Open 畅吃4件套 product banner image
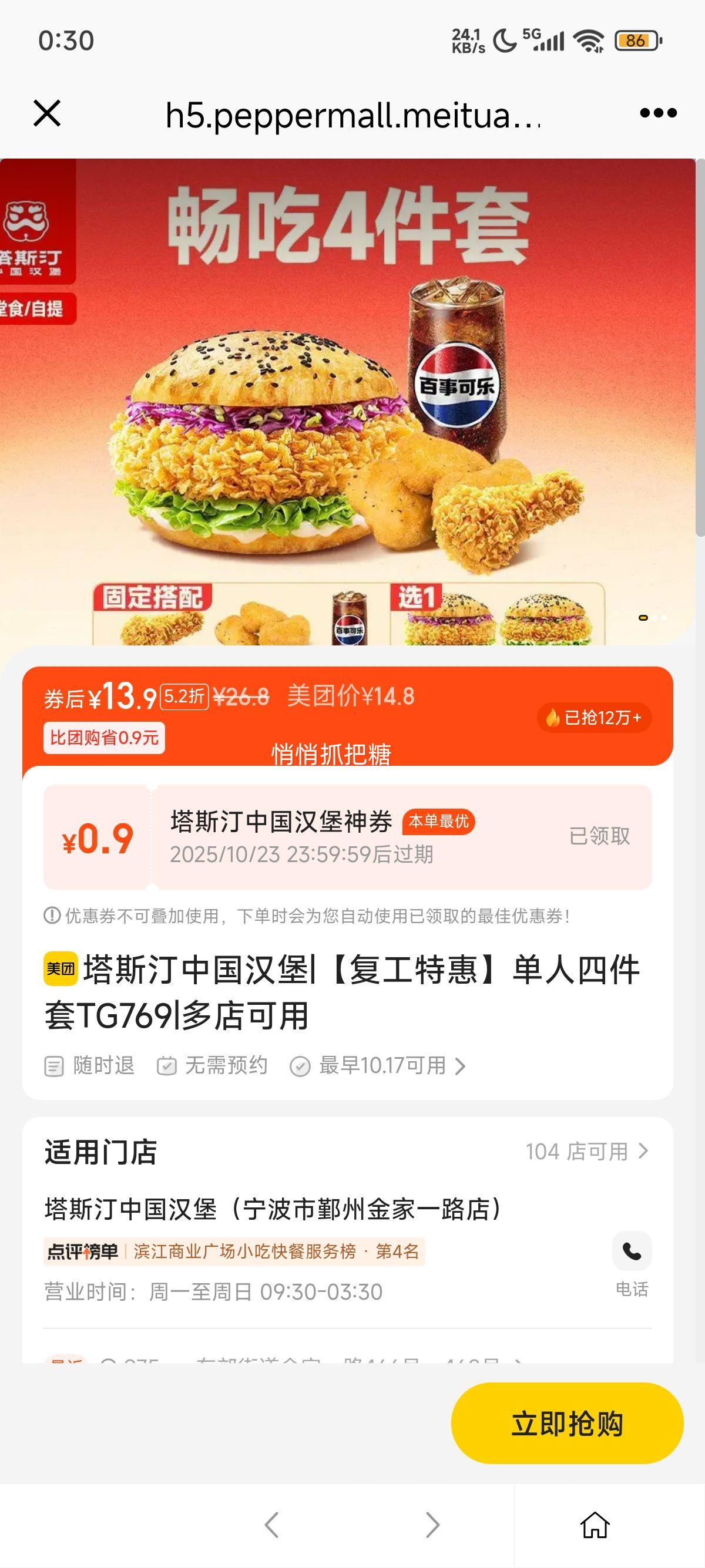Image resolution: width=705 pixels, height=1568 pixels. [347, 402]
